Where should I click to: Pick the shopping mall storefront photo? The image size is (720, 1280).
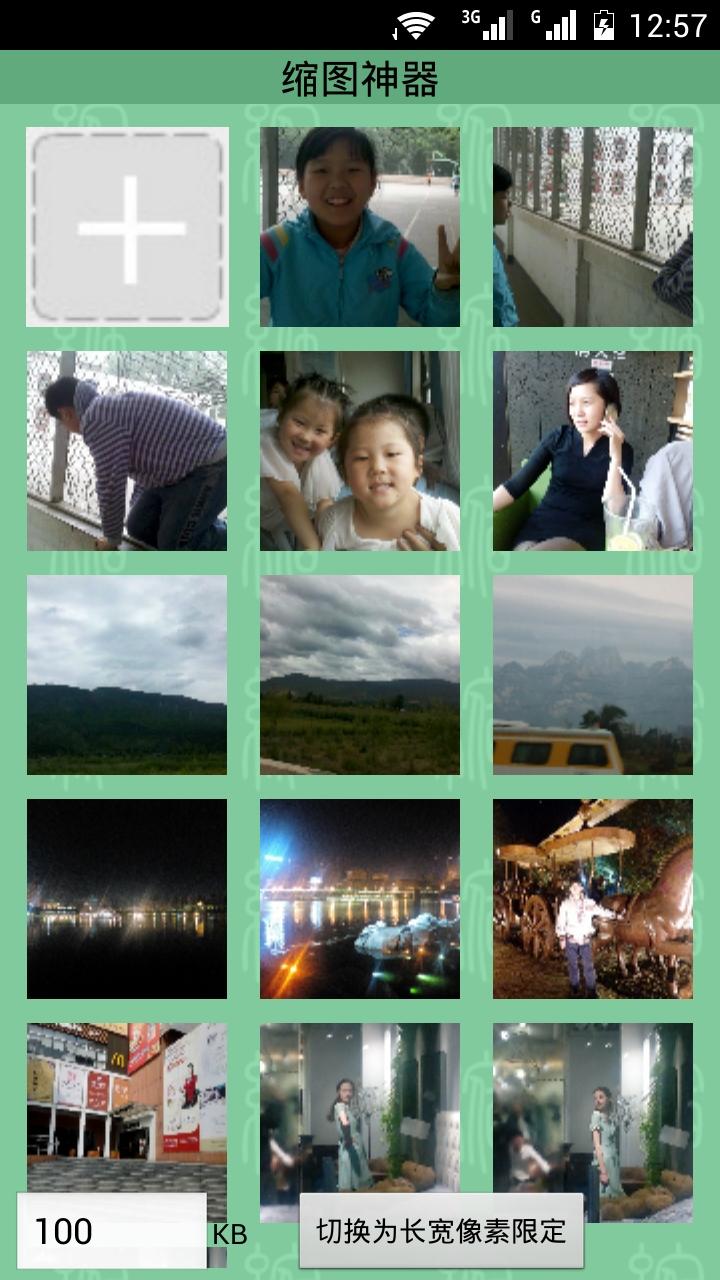tap(127, 1105)
